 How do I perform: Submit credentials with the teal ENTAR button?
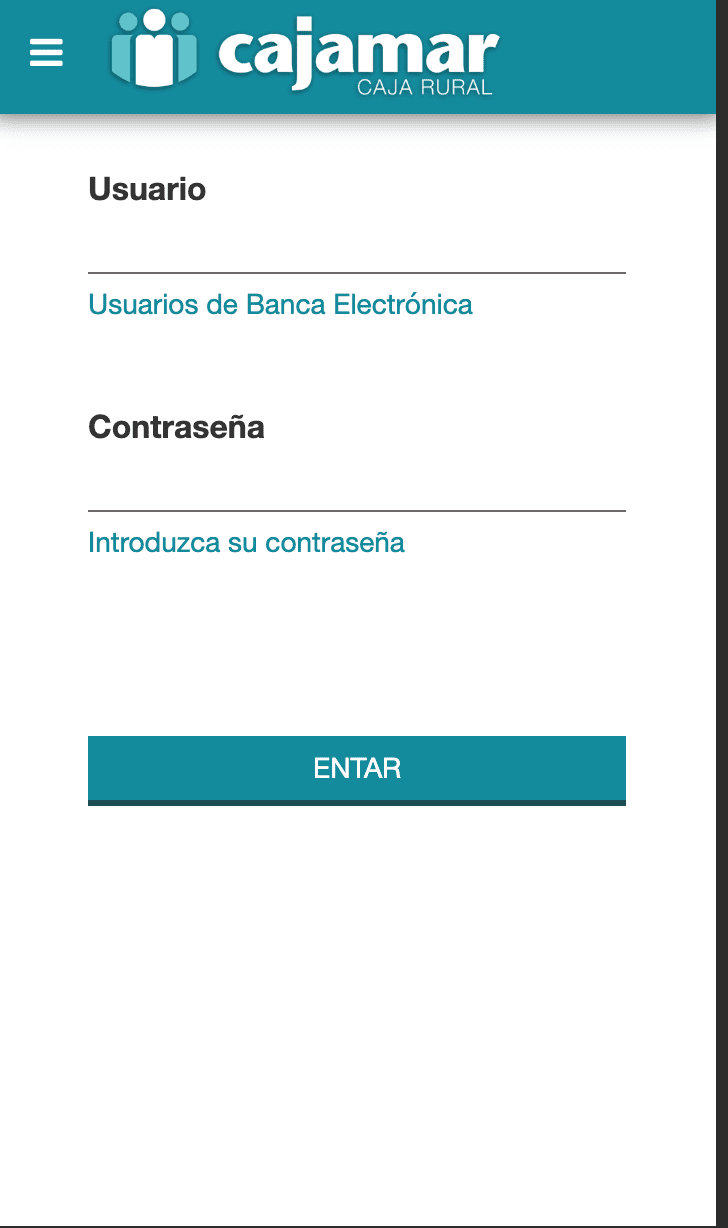pos(357,768)
